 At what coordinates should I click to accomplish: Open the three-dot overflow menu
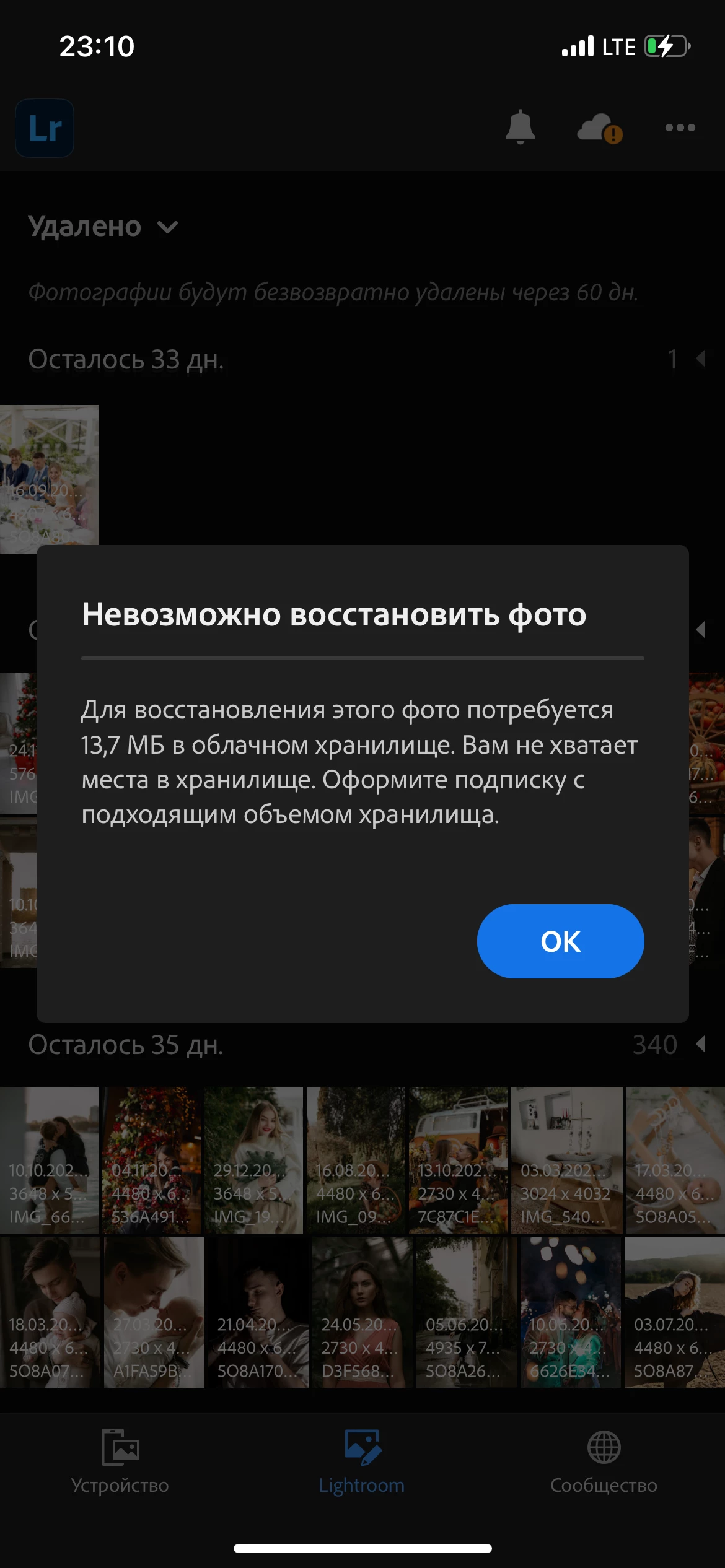click(x=680, y=128)
